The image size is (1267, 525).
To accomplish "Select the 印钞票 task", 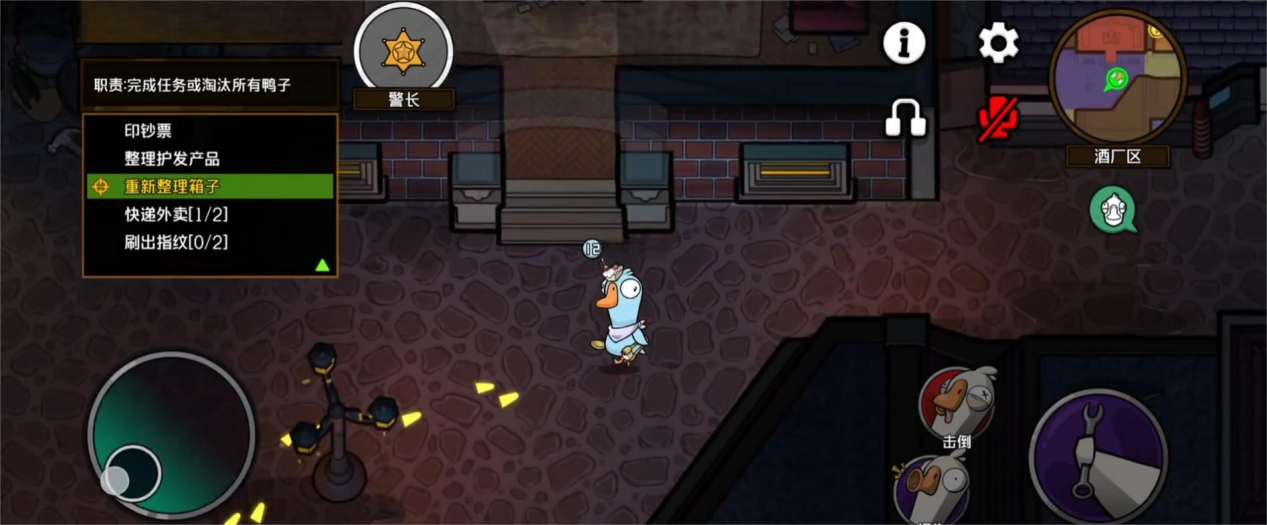I will point(148,131).
